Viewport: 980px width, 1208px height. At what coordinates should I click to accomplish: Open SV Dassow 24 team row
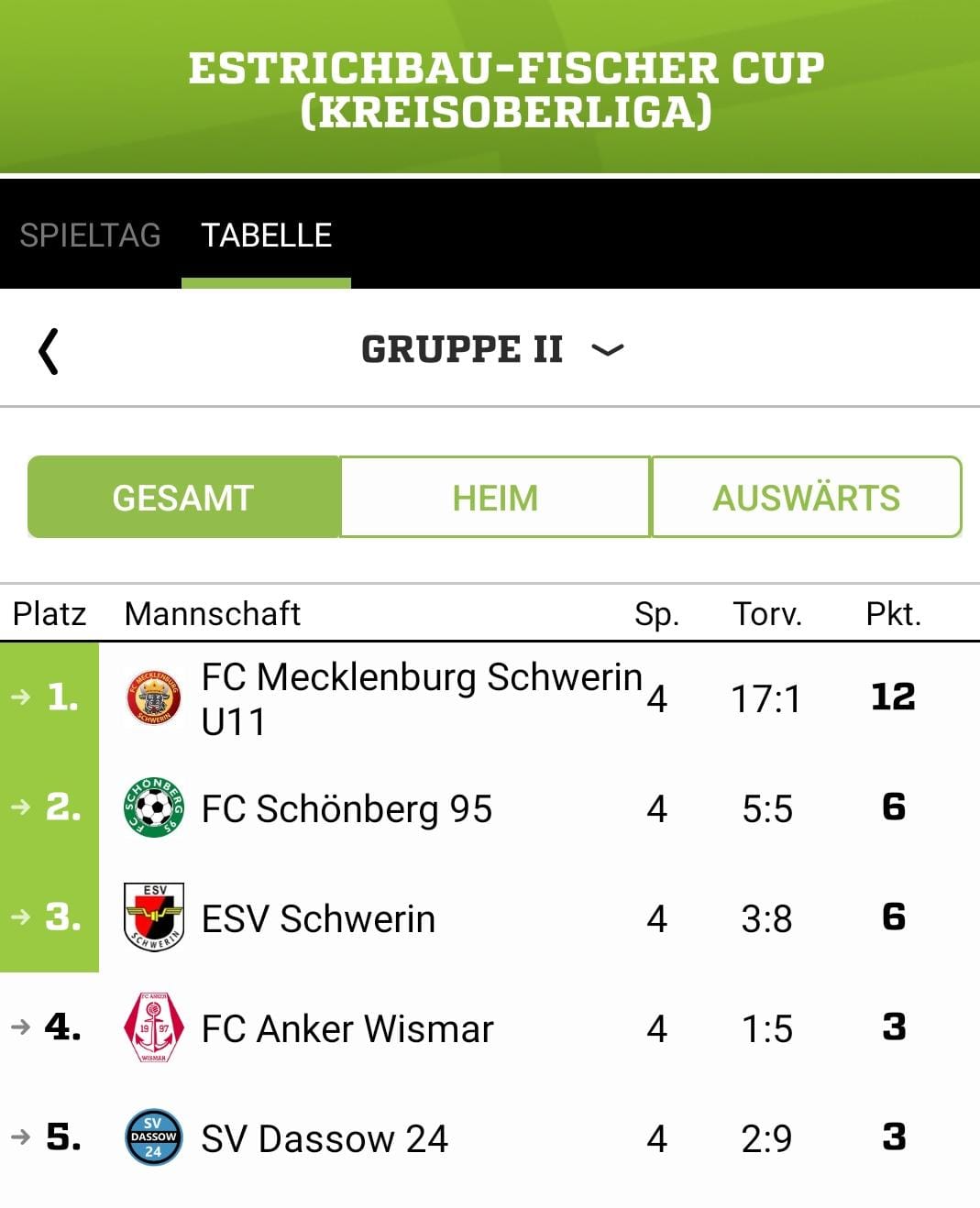[x=490, y=1138]
